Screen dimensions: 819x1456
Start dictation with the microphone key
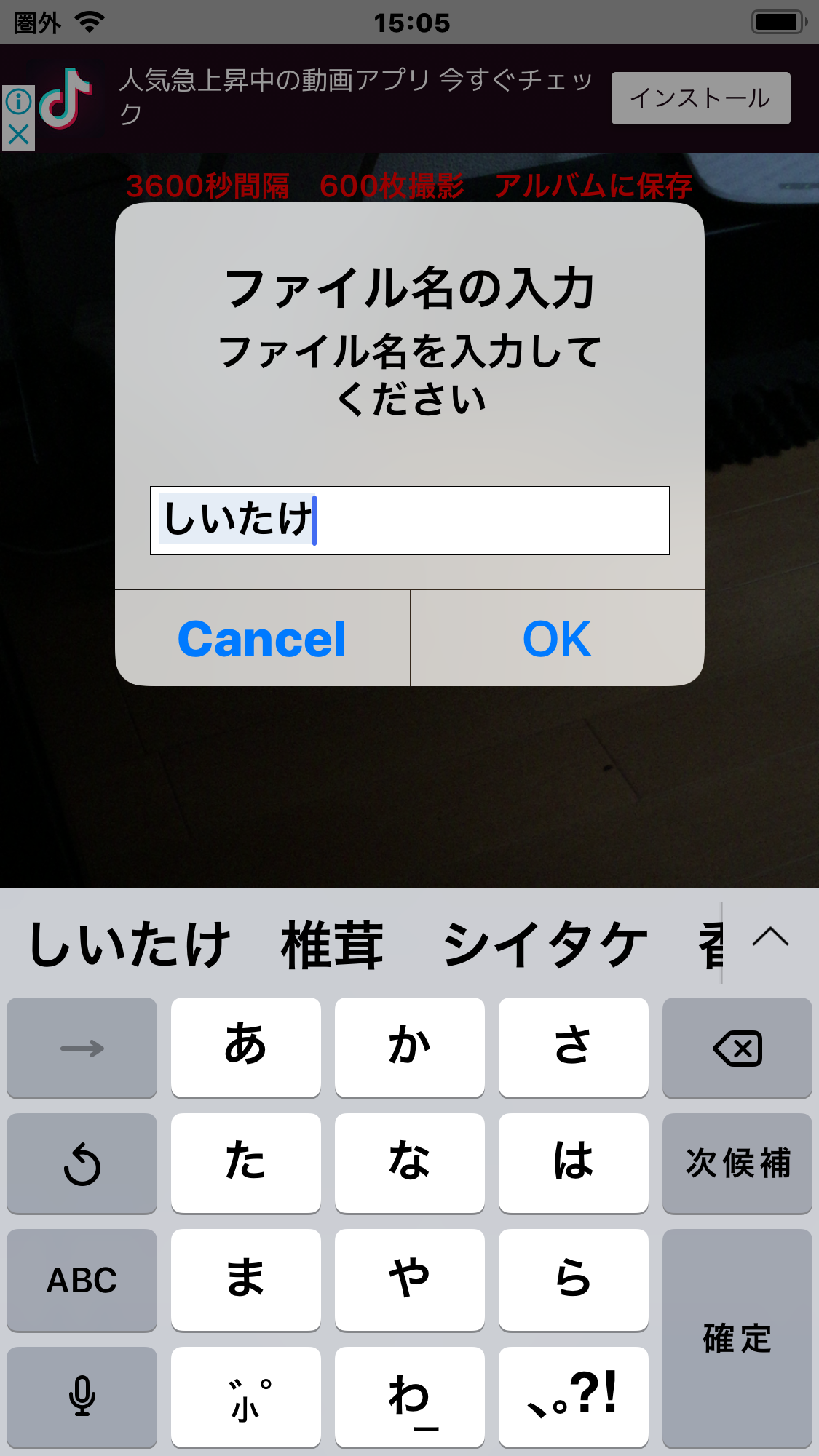pyautogui.click(x=82, y=1396)
